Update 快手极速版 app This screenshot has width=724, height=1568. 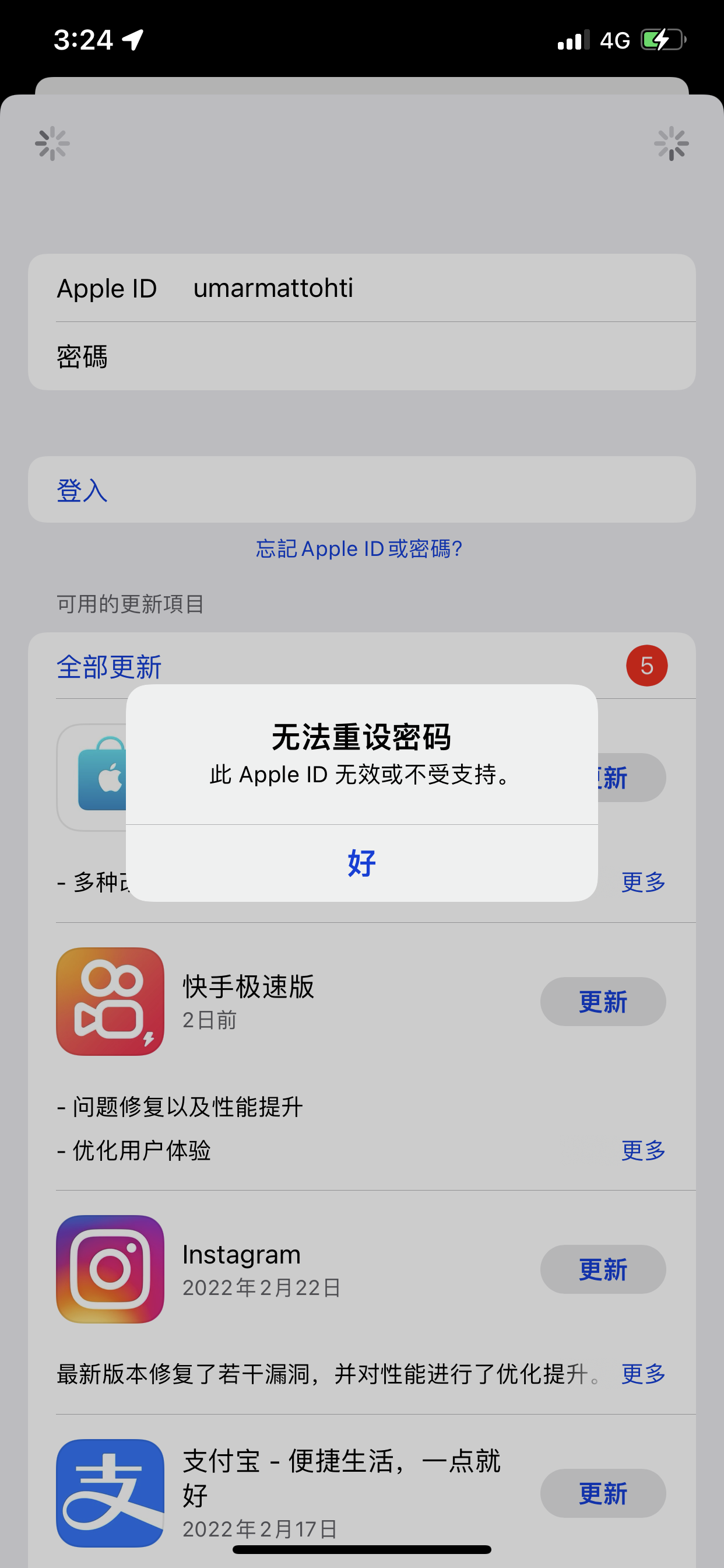tap(602, 1002)
